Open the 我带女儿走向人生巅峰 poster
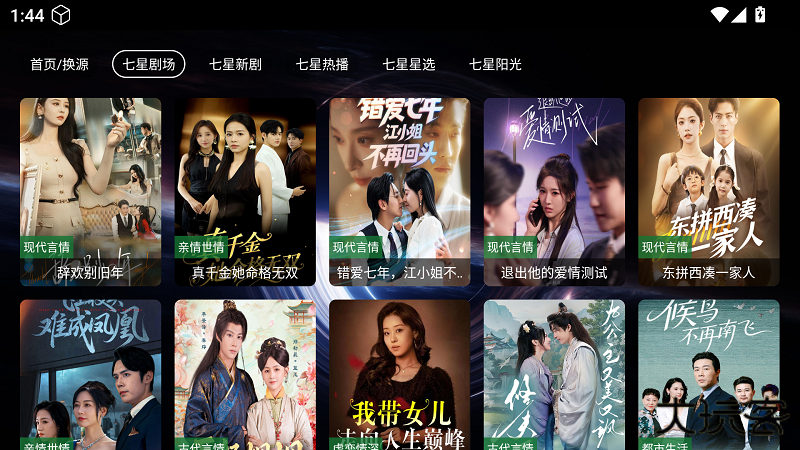This screenshot has width=800, height=450. 399,375
